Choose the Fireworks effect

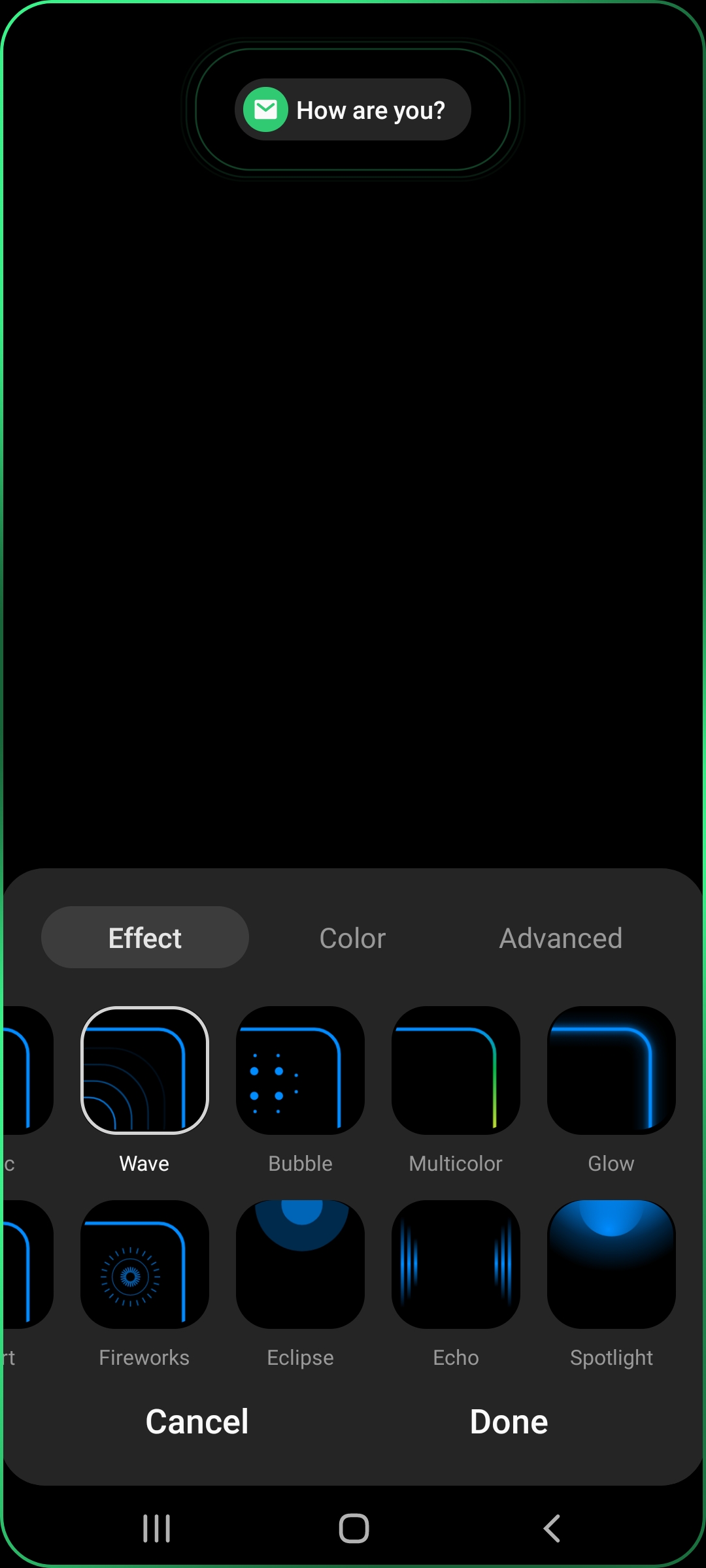144,1264
